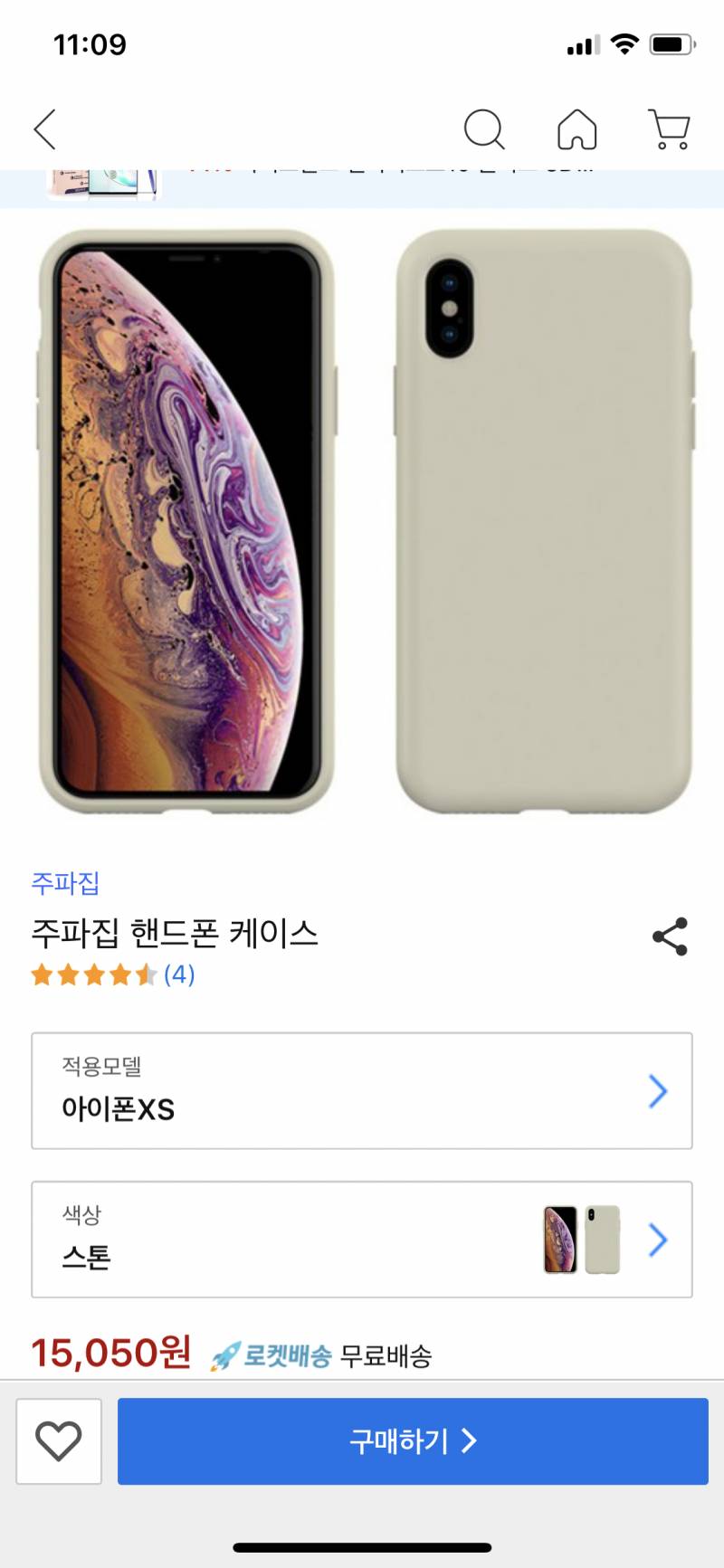Viewport: 724px width, 1568px height.
Task: Expand the 적용모델 아이폰XS selector
Action: pos(362,1090)
